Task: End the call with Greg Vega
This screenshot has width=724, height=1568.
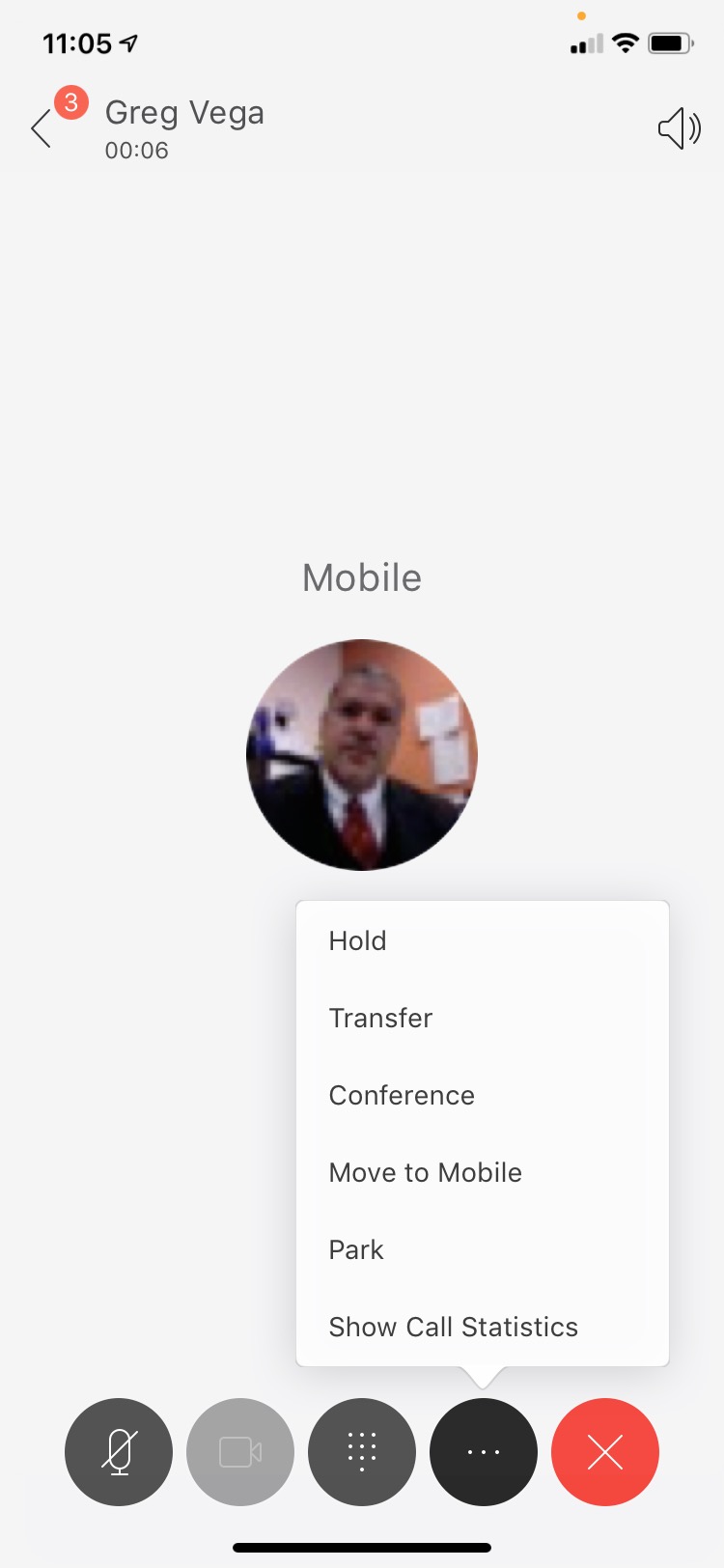Action: coord(605,1451)
